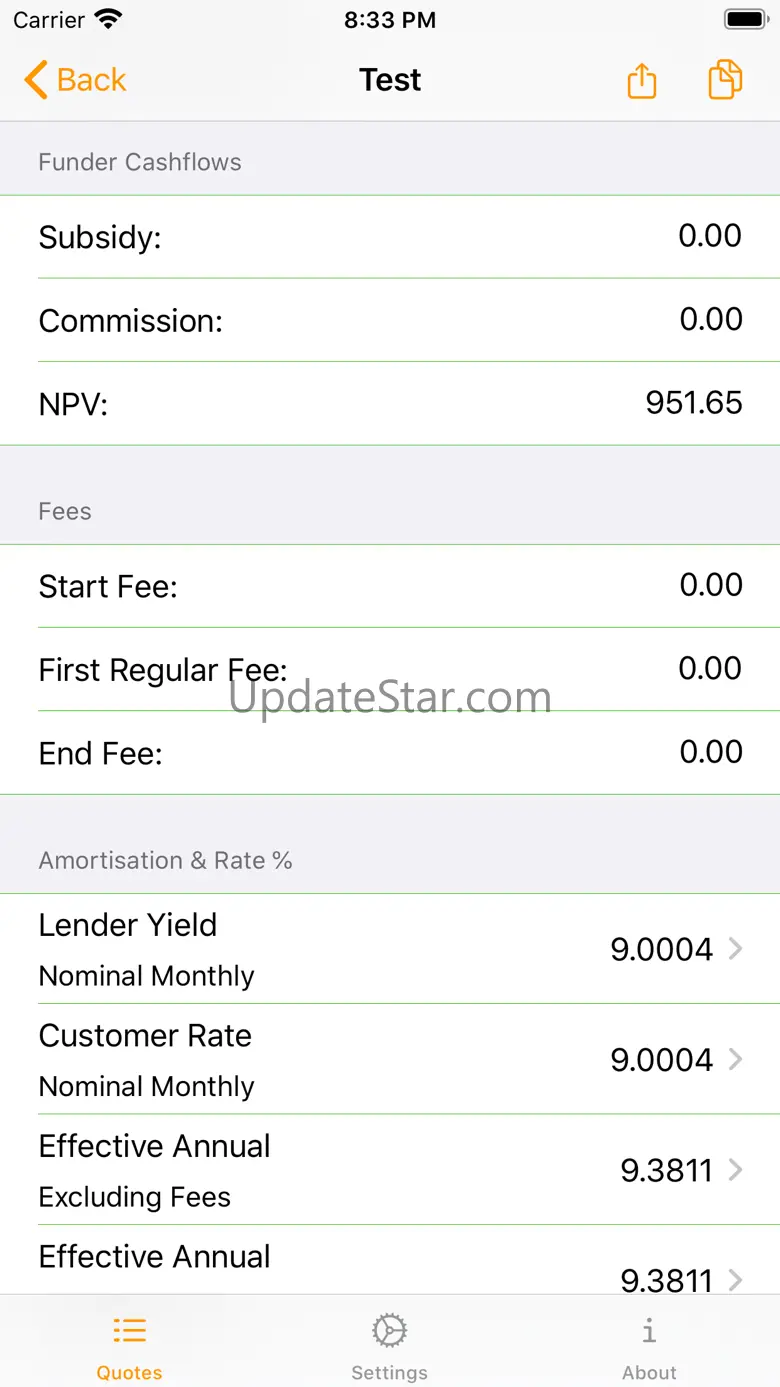Copy the quote with the documents icon
The height and width of the screenshot is (1387, 780).
click(x=725, y=80)
